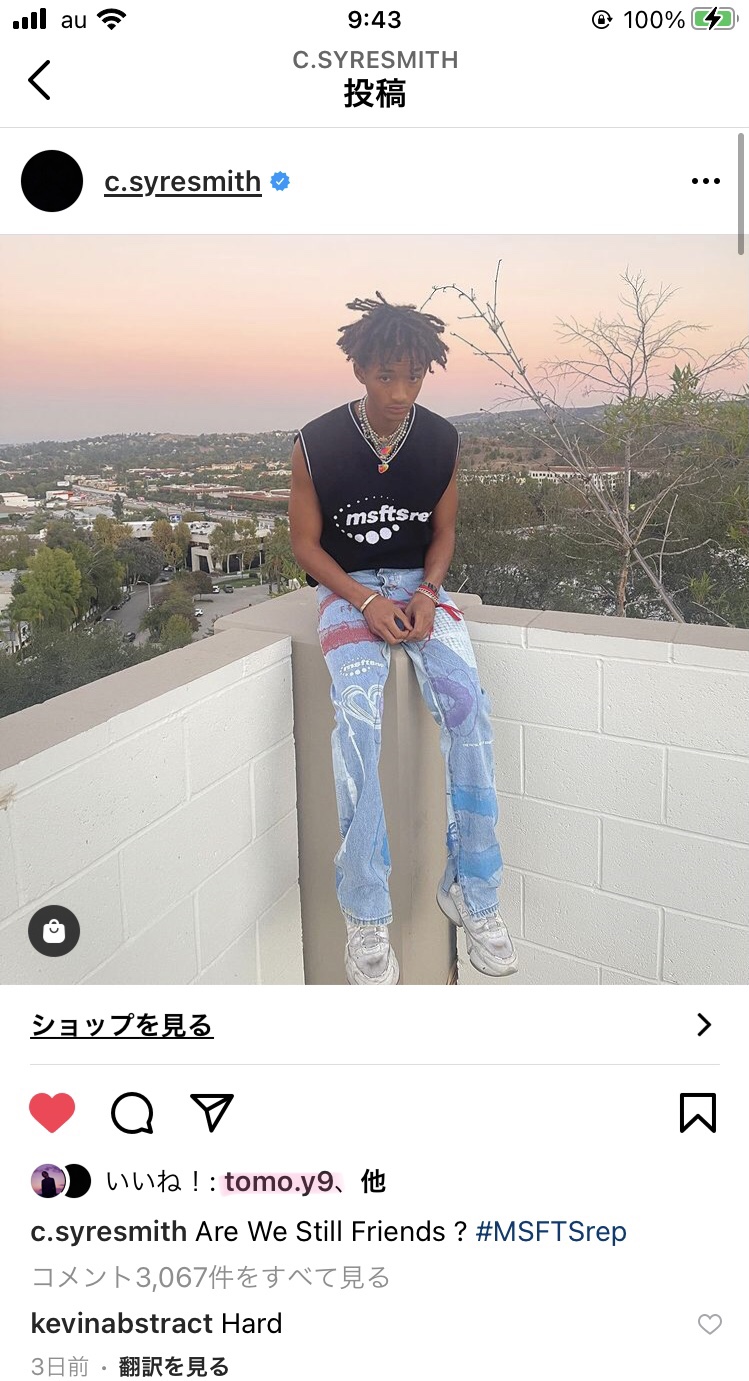Tap c.syresmith's round profile picture
749x1381 pixels.
(52, 181)
